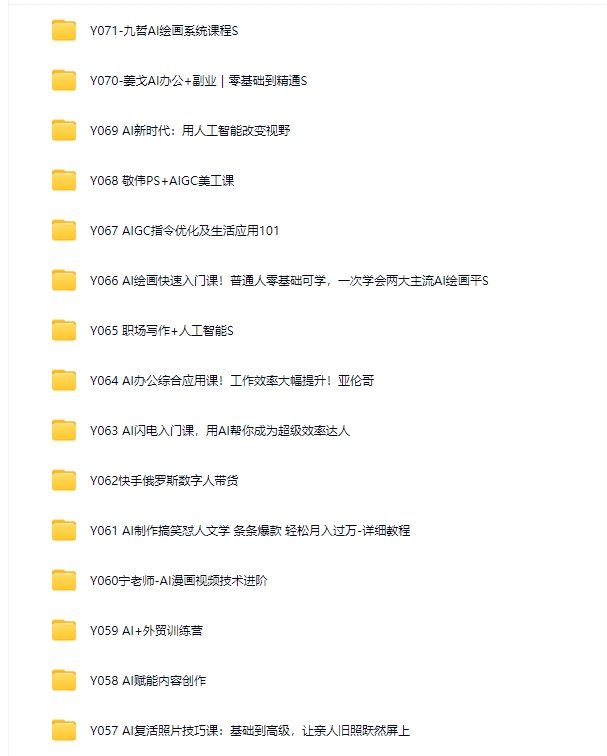This screenshot has width=607, height=756.
Task: Open the Y065 职场写作+人工智能 folder
Action: [x=161, y=330]
